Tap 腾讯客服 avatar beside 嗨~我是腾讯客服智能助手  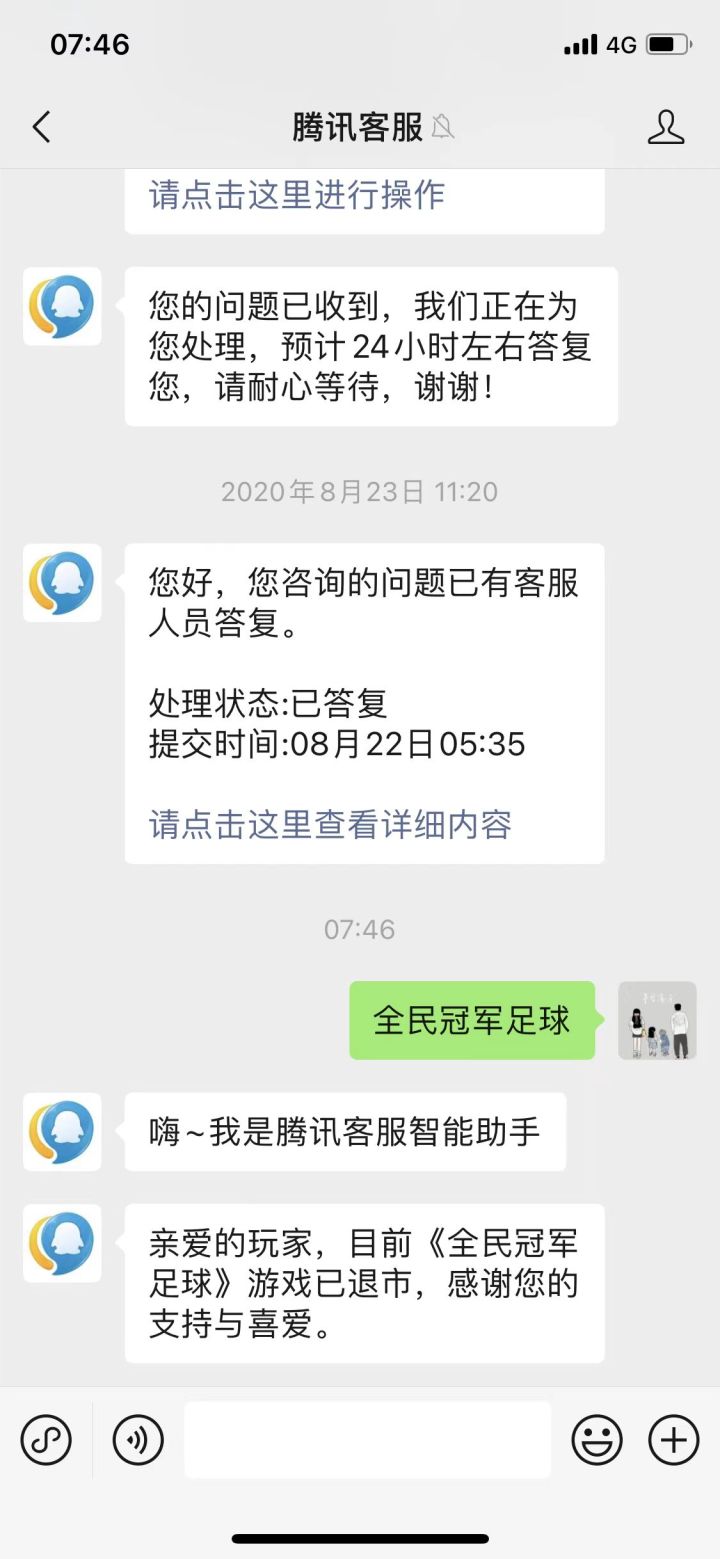click(62, 1132)
